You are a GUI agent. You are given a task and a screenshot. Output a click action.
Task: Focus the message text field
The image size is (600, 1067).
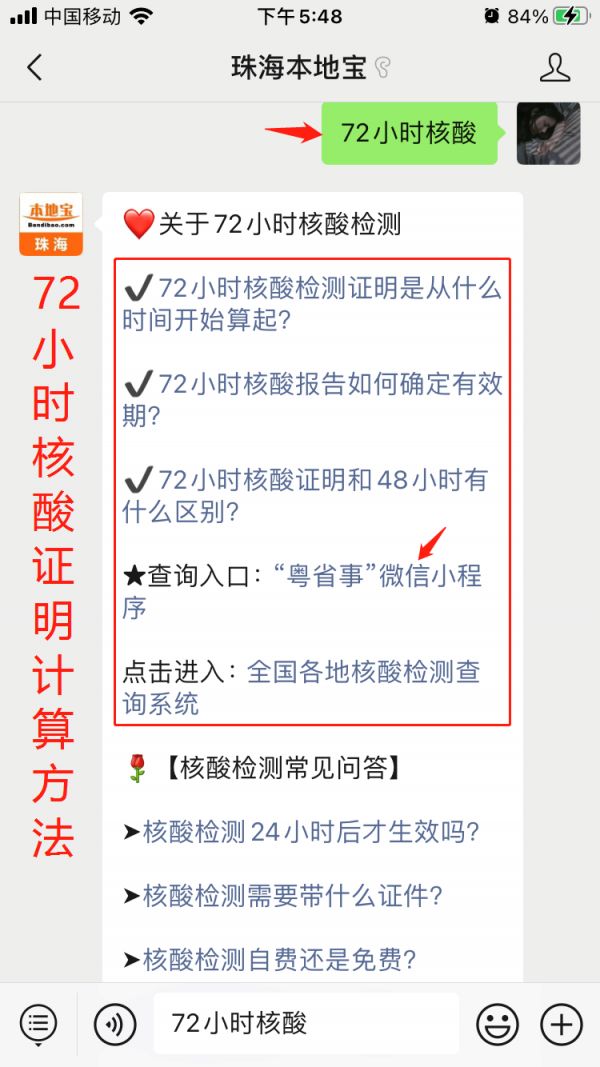[x=305, y=1023]
